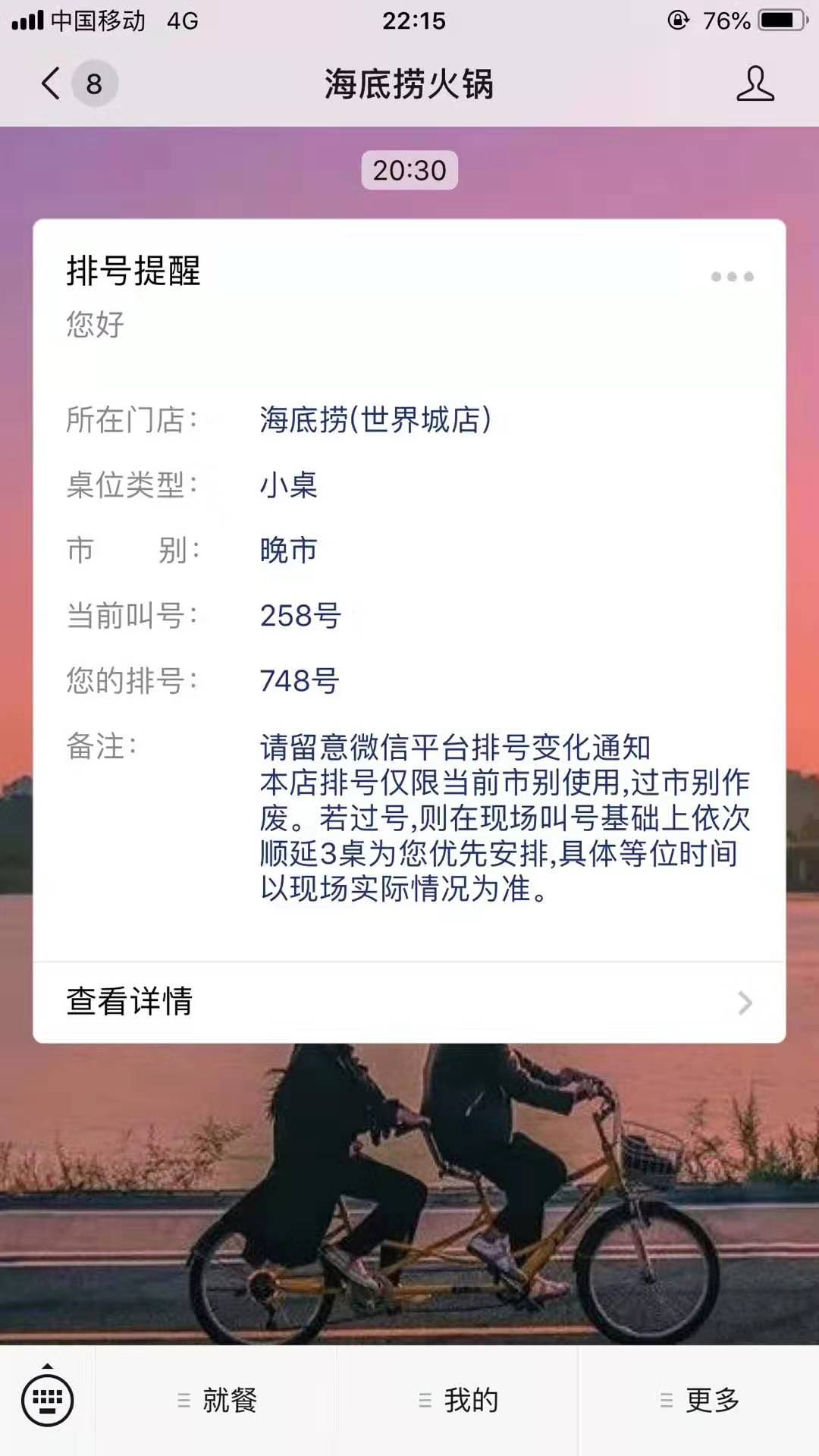
Task: Open the 海底捞火锅 account profile
Action: coord(755,83)
